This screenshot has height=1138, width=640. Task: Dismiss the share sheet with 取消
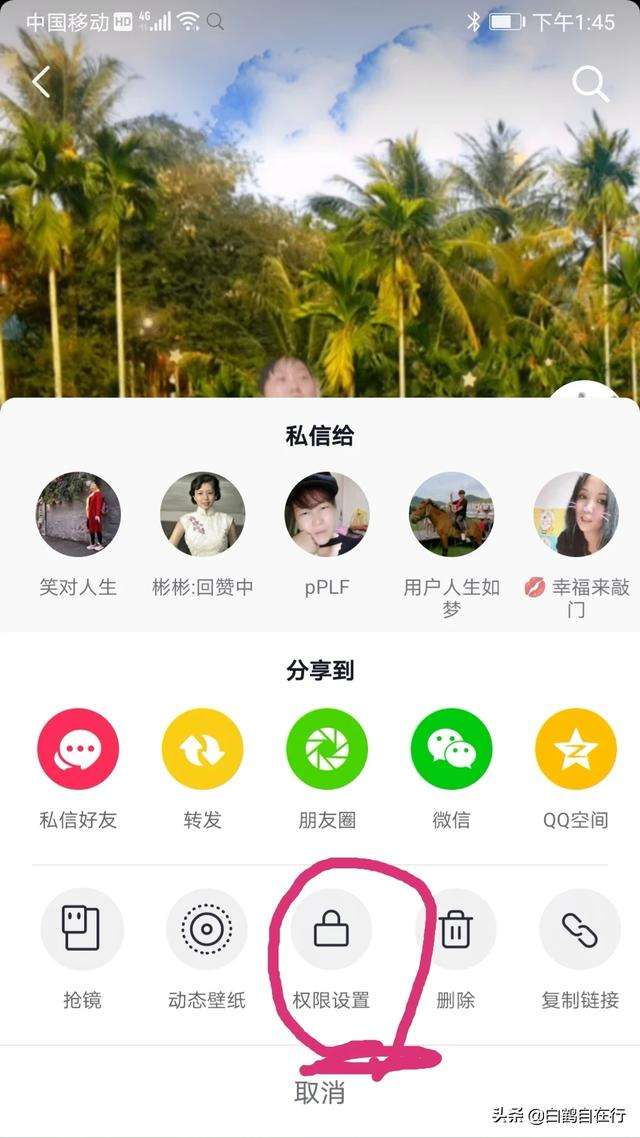coord(320,1092)
